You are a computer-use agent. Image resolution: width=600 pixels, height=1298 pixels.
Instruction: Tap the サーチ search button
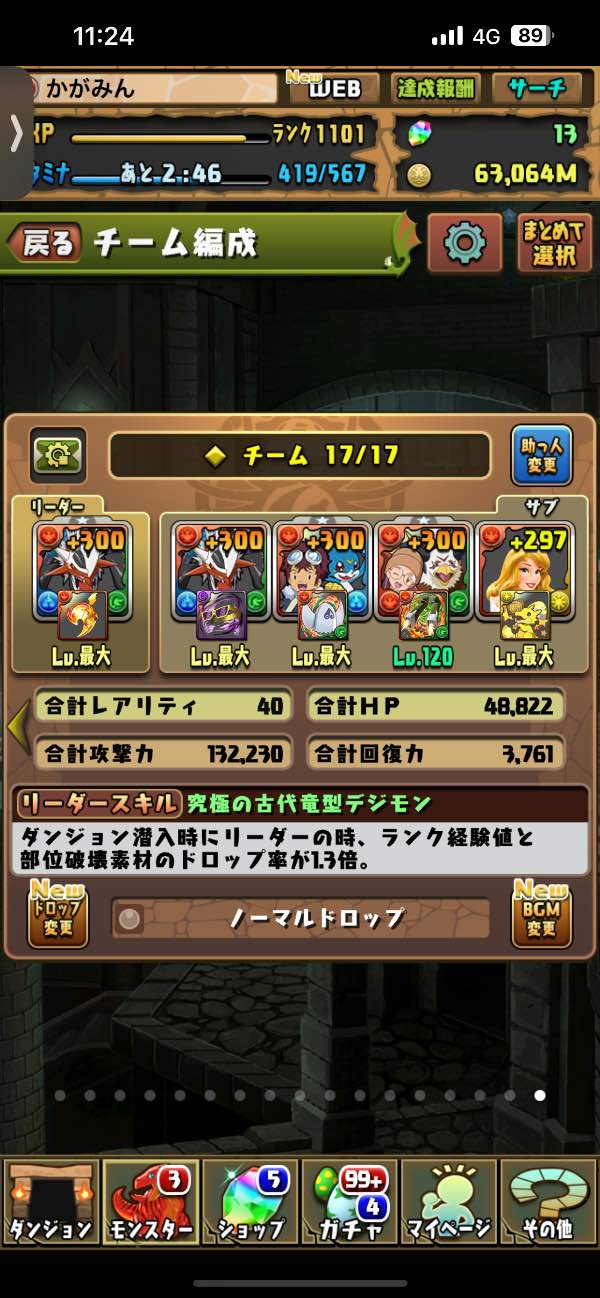536,89
